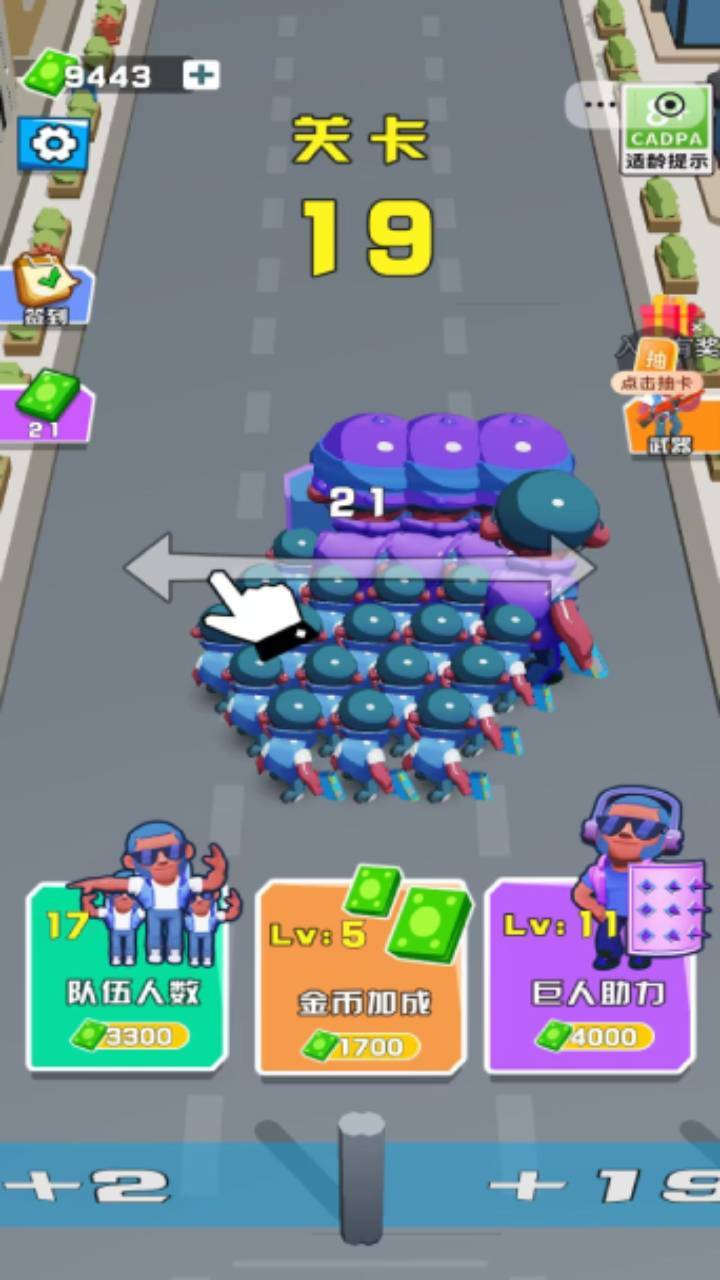Open the CADPA age rating notice

pyautogui.click(x=666, y=130)
